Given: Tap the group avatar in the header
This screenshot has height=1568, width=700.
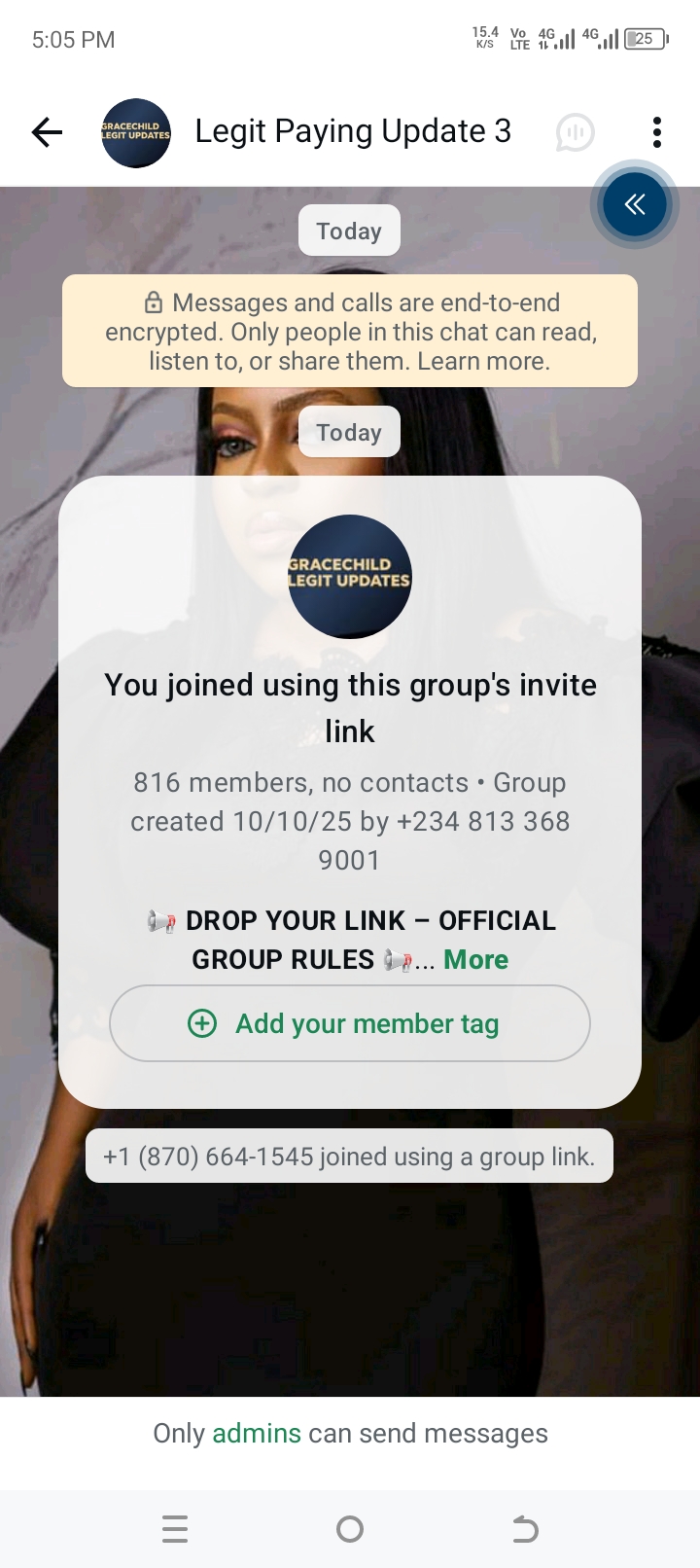Looking at the screenshot, I should tap(136, 133).
